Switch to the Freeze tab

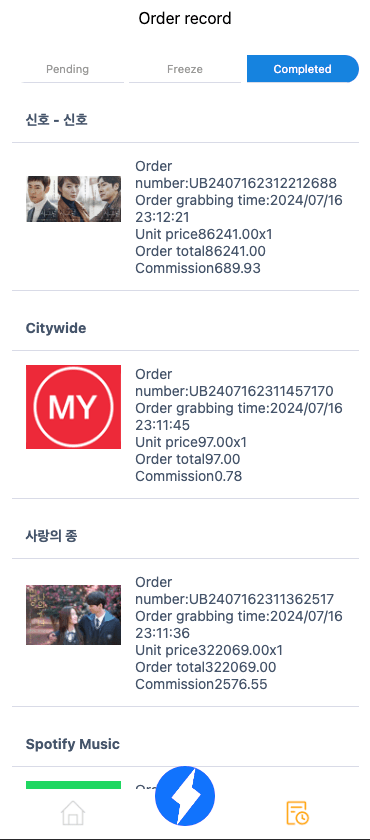tap(185, 69)
